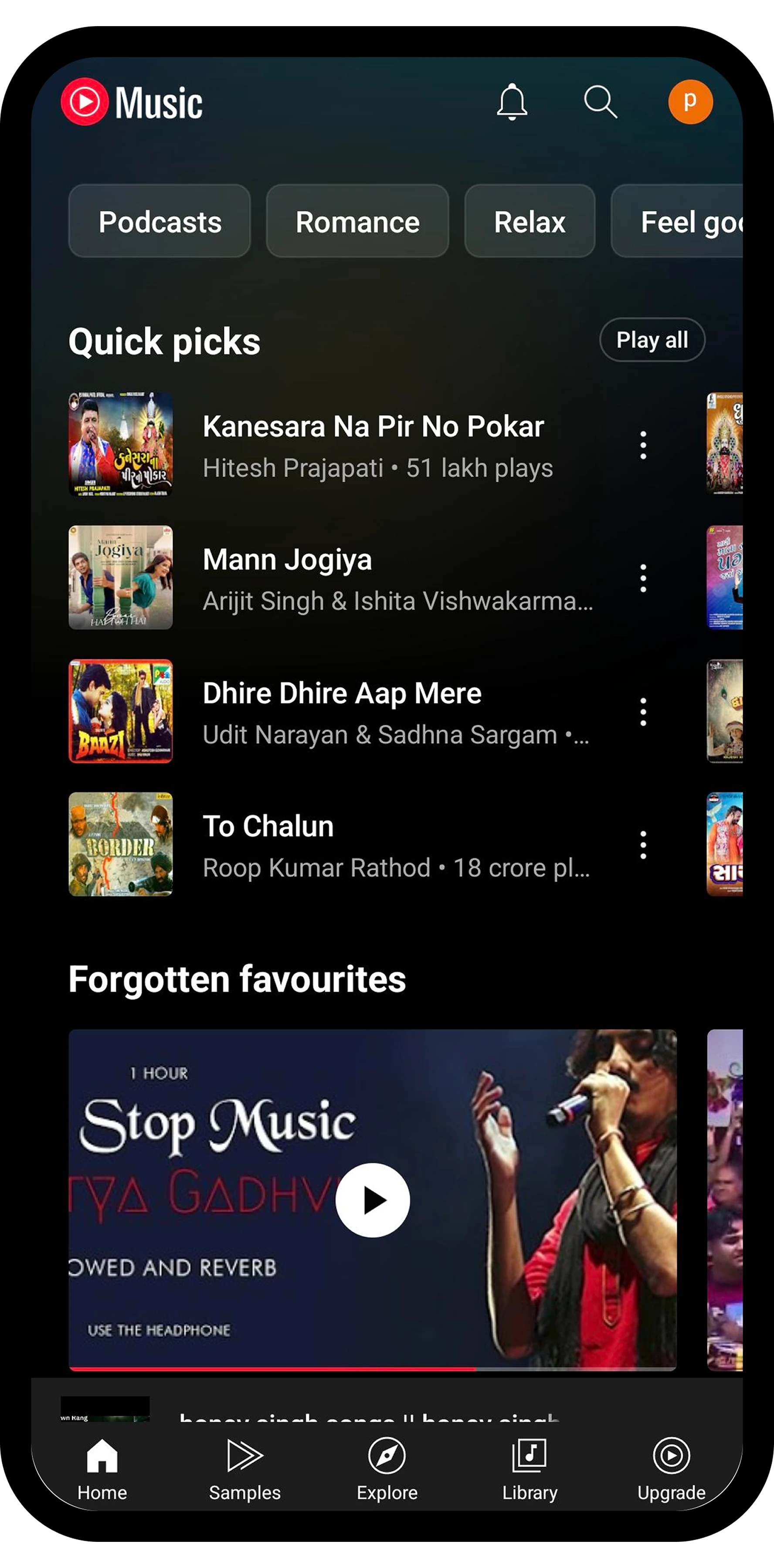Open the overflow menu for To Chalun
Image resolution: width=774 pixels, height=1568 pixels.
point(643,845)
